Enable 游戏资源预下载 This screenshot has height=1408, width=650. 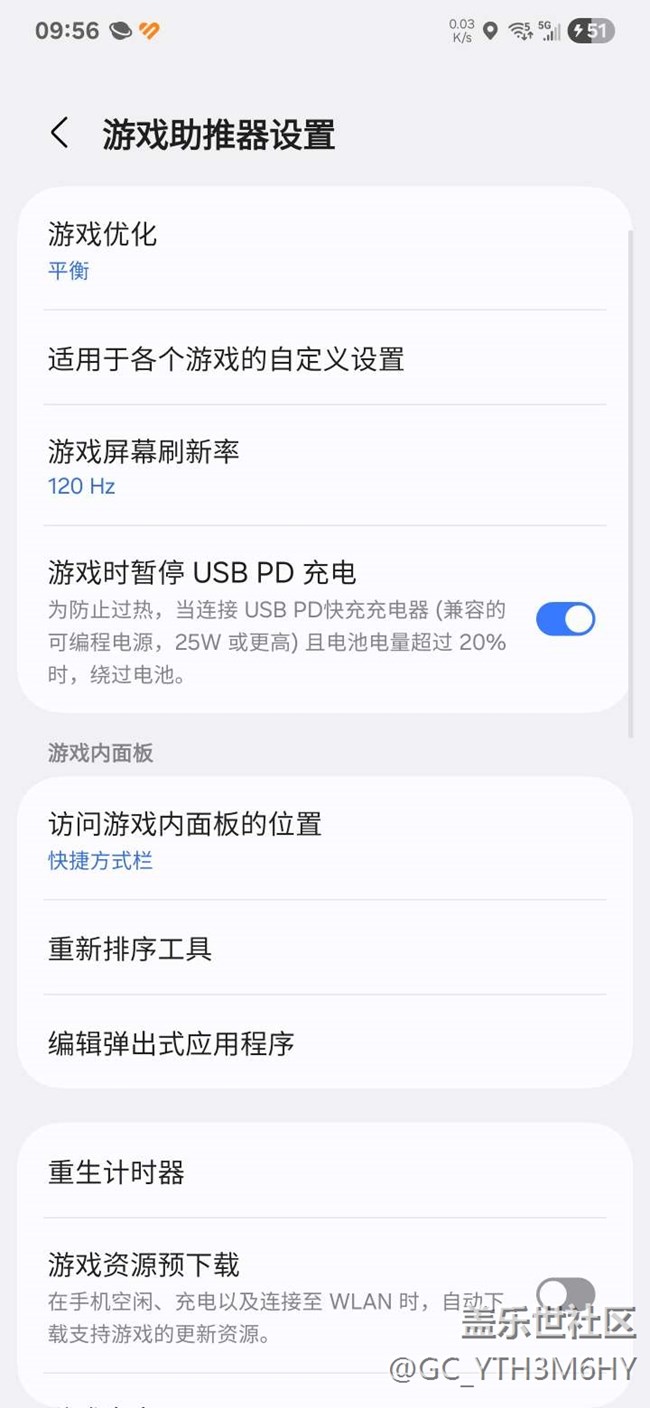(x=565, y=1295)
